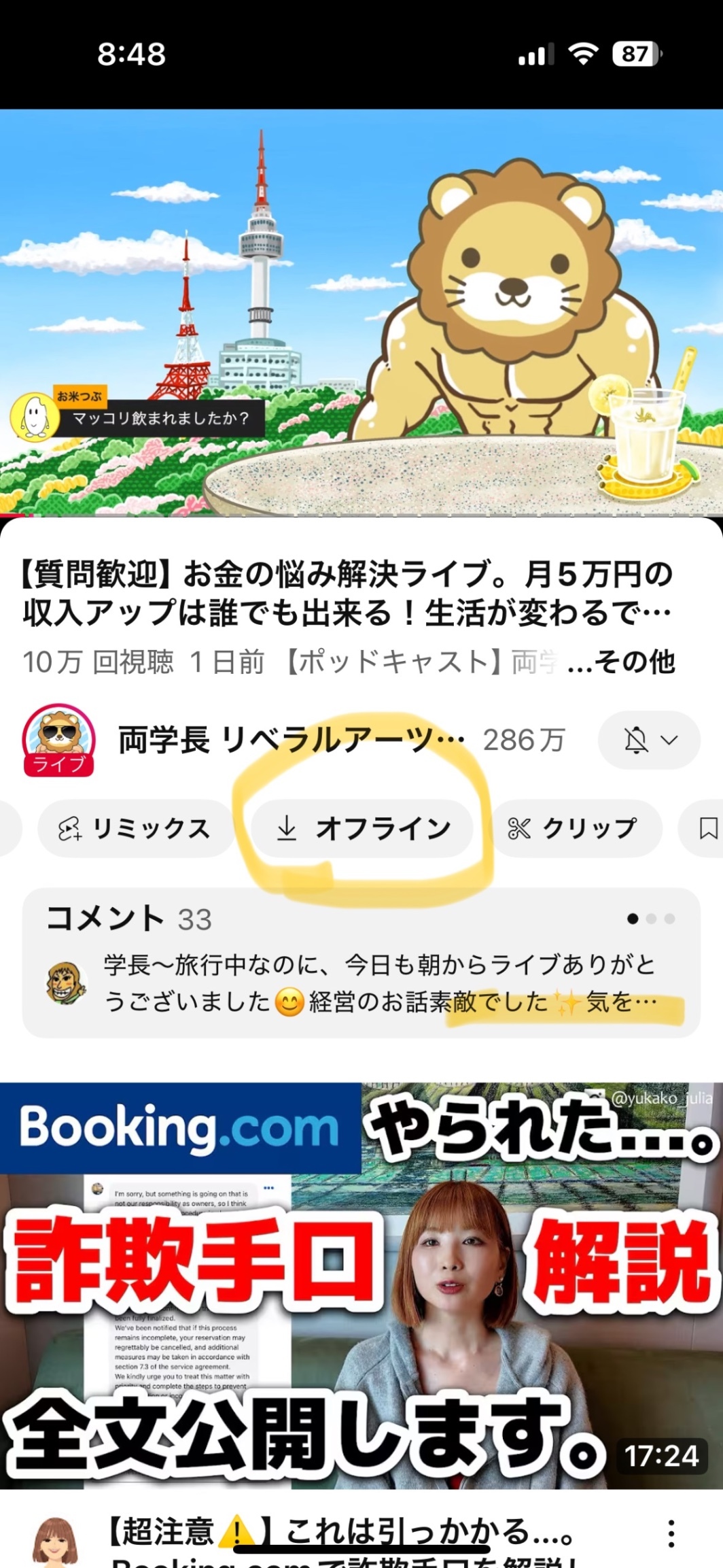
Task: Open the notification bell dropdown
Action: click(x=648, y=740)
